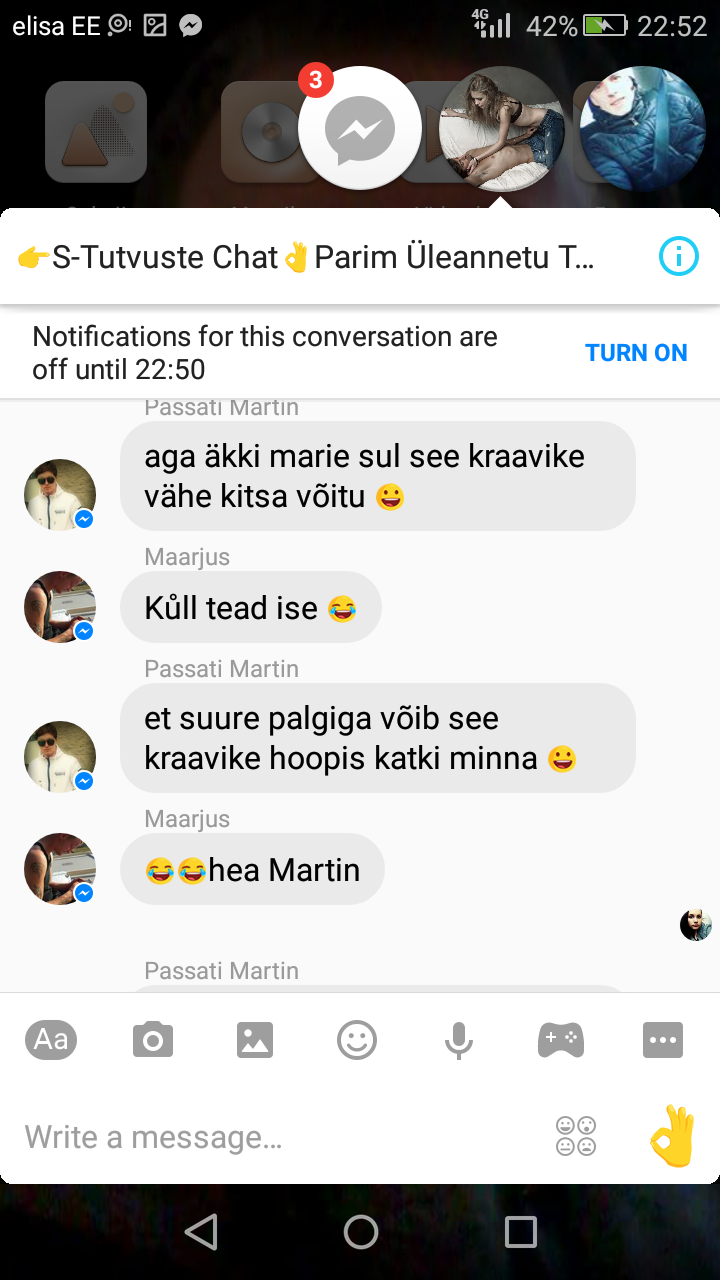Image resolution: width=720 pixels, height=1280 pixels.
Task: Open the group chat title header
Action: 306,258
